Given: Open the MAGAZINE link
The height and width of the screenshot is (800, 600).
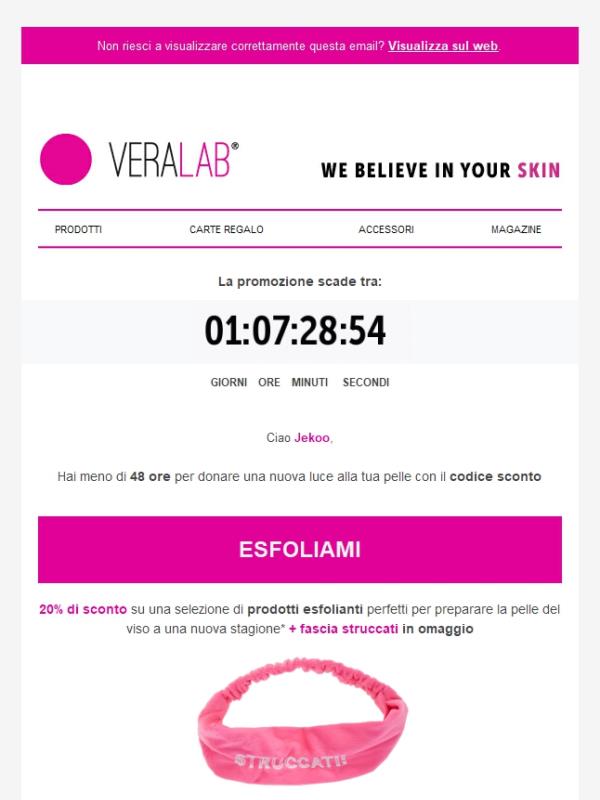Looking at the screenshot, I should (516, 229).
